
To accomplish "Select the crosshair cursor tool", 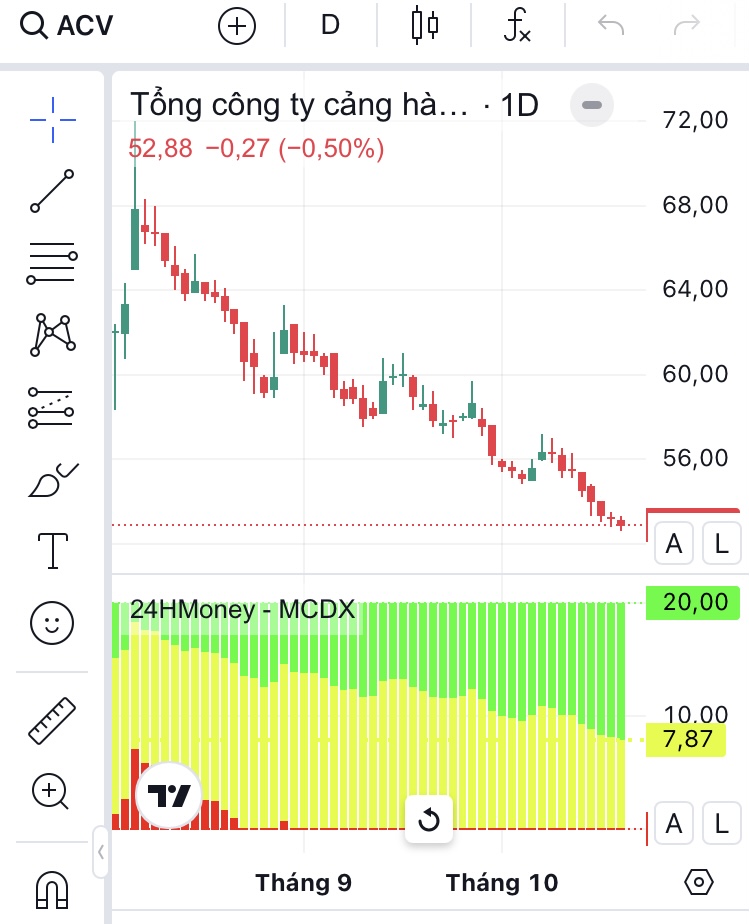I will [x=52, y=118].
